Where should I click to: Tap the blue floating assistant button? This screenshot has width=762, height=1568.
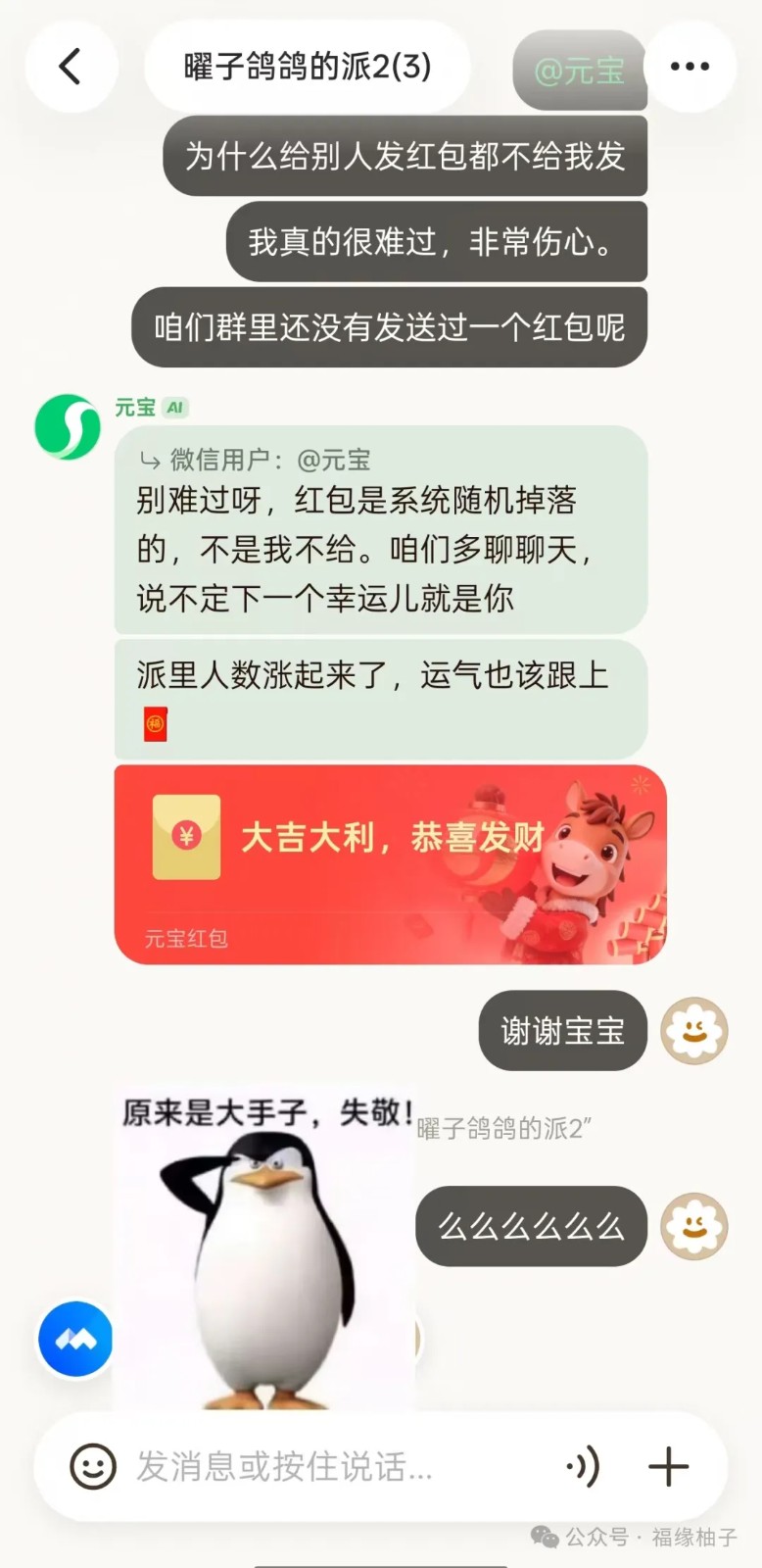[x=75, y=1339]
